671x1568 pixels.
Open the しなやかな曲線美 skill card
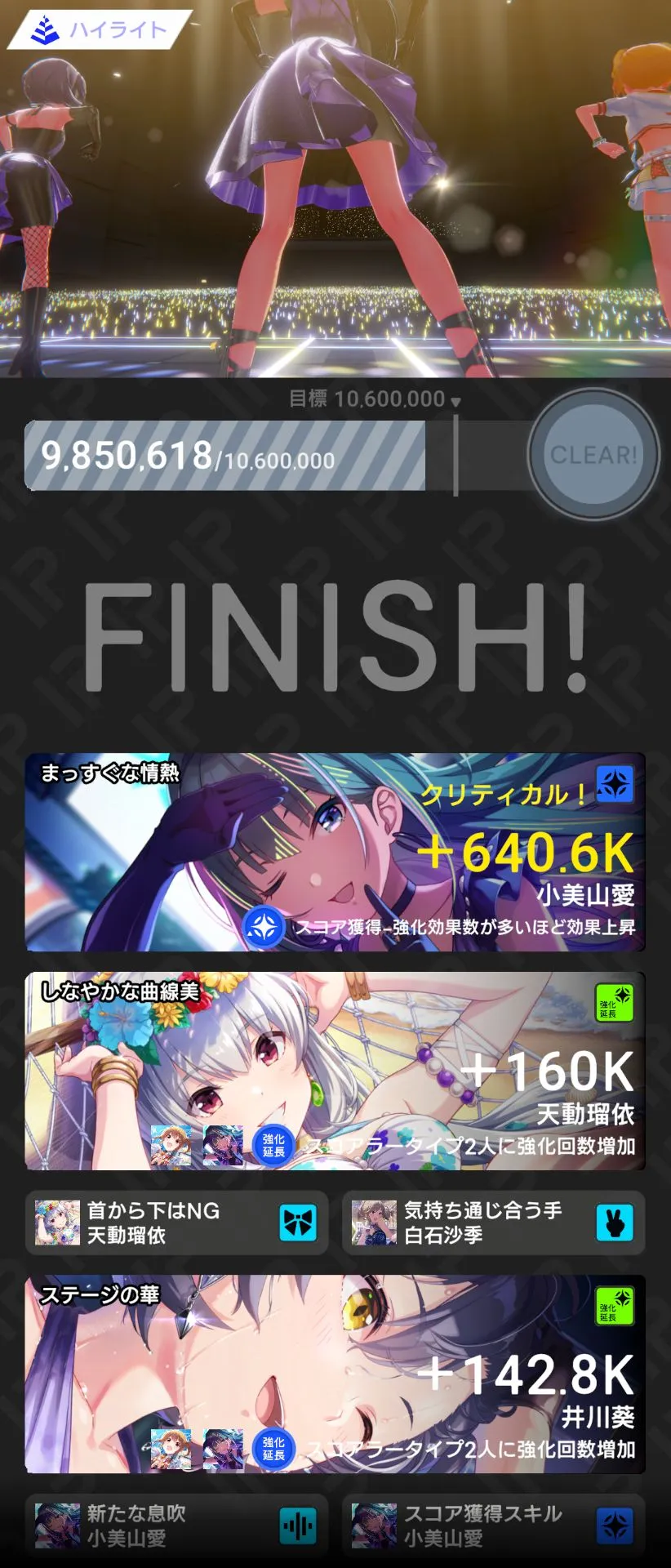click(x=335, y=1071)
